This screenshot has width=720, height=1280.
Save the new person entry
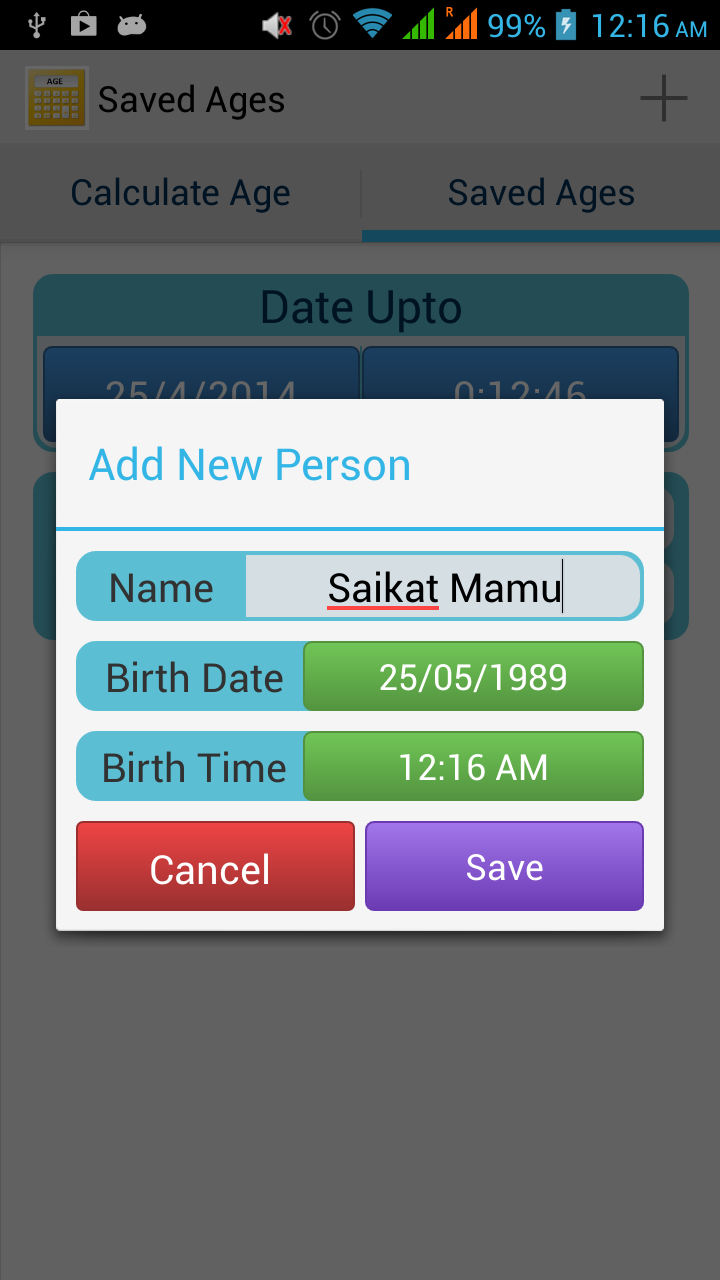(504, 867)
